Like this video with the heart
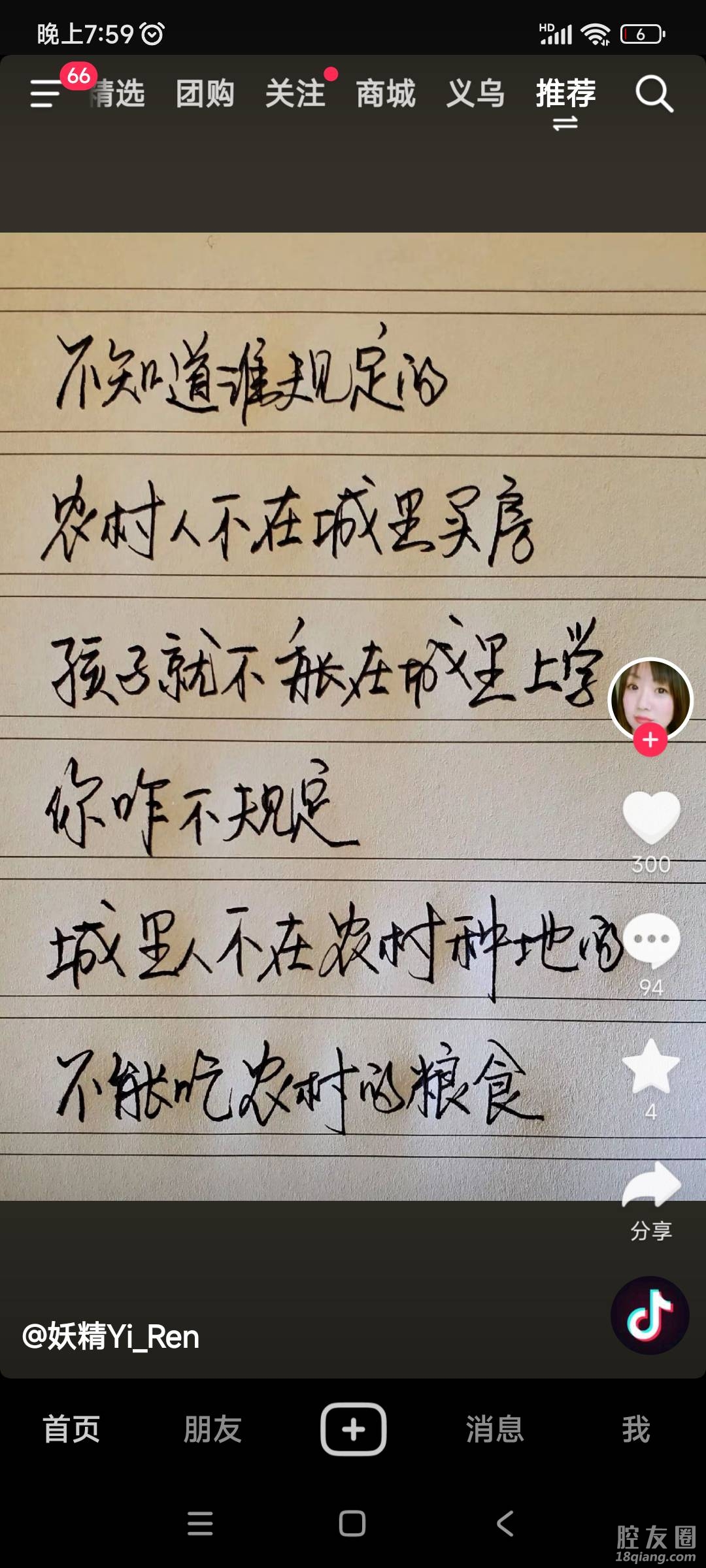Image resolution: width=706 pixels, height=1568 pixels. pos(651,817)
